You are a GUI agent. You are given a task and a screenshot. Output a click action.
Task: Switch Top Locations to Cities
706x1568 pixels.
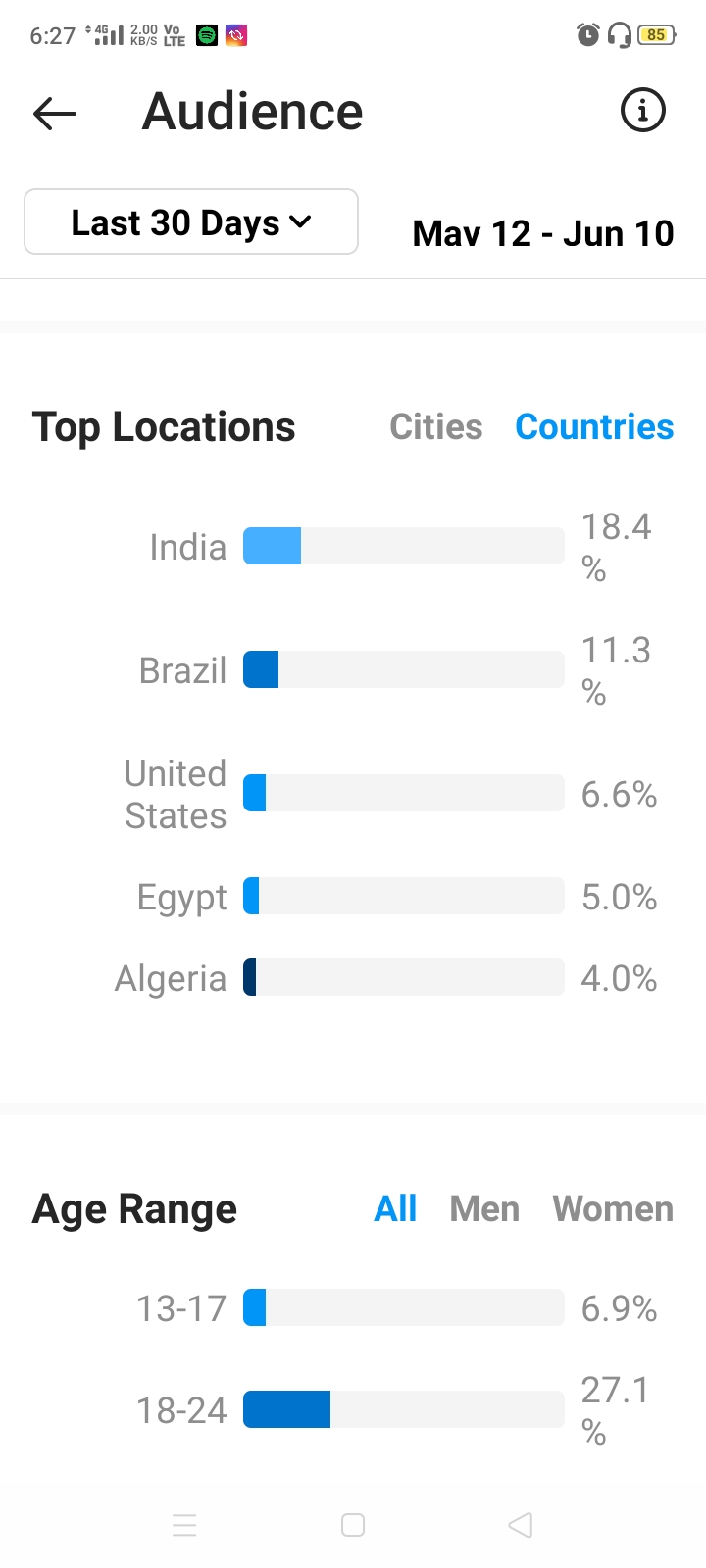436,427
